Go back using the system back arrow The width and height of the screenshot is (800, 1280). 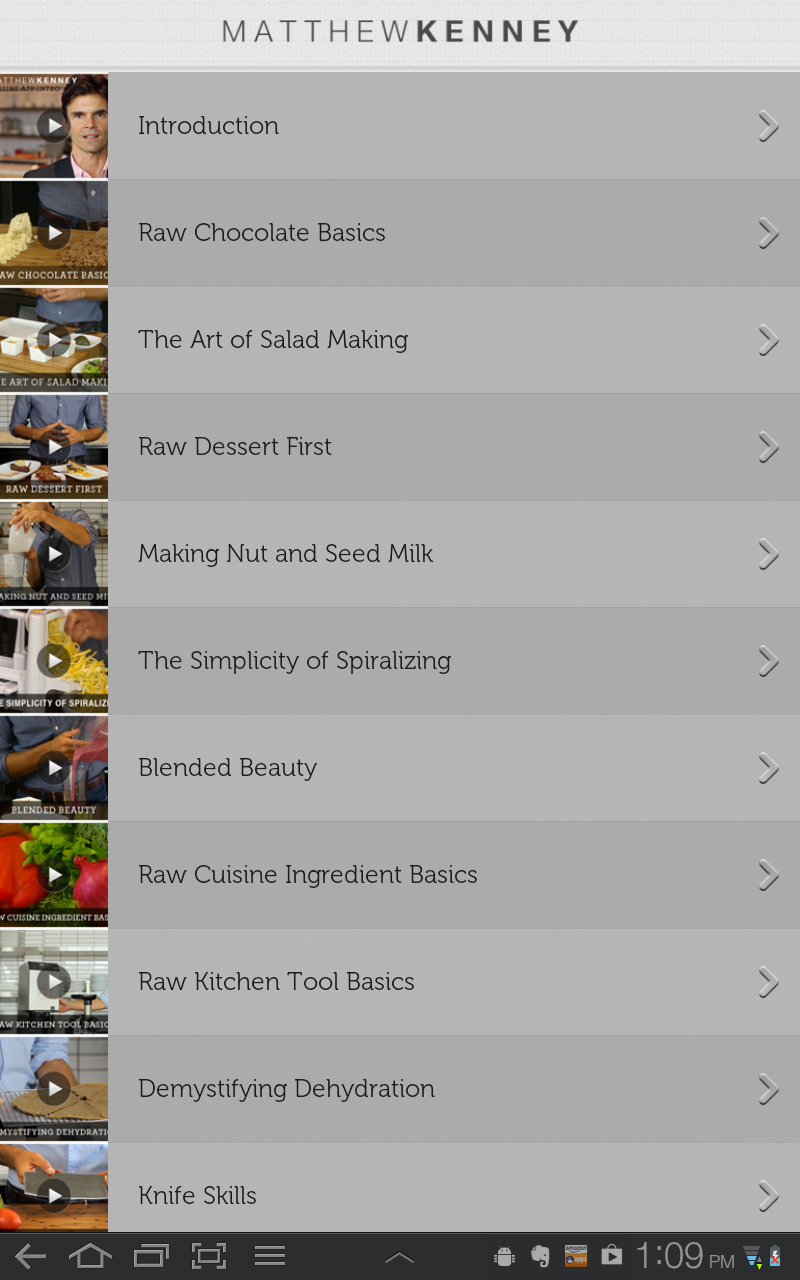(x=30, y=1256)
